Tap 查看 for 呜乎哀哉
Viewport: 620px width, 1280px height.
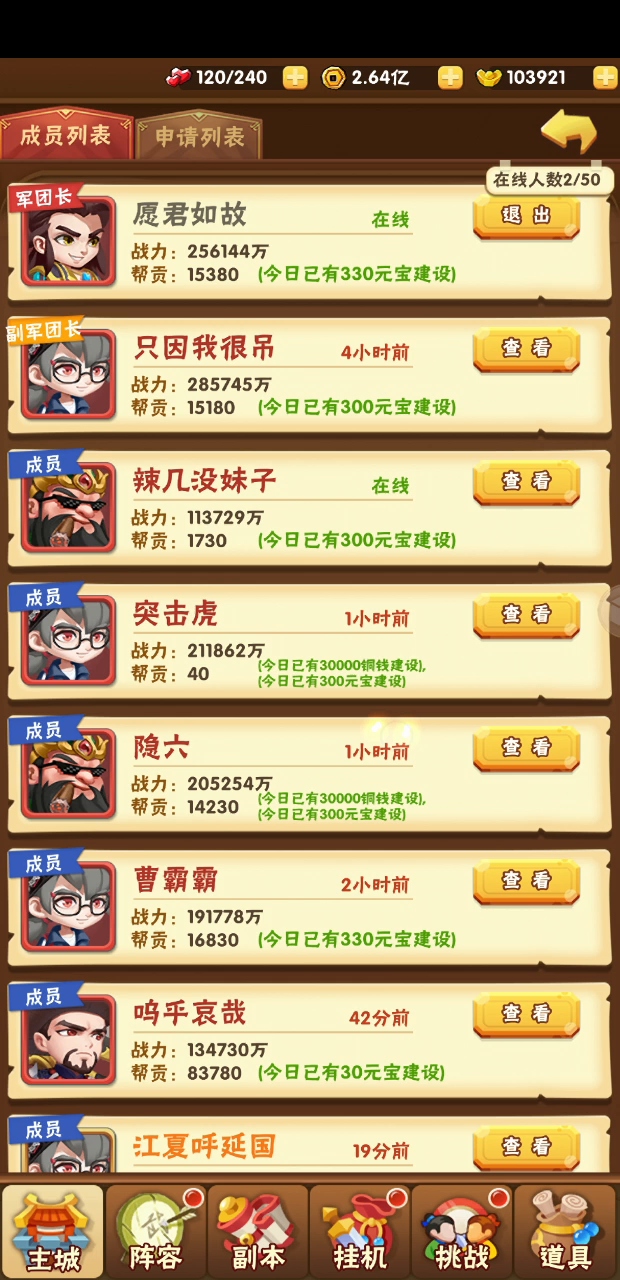click(526, 1013)
